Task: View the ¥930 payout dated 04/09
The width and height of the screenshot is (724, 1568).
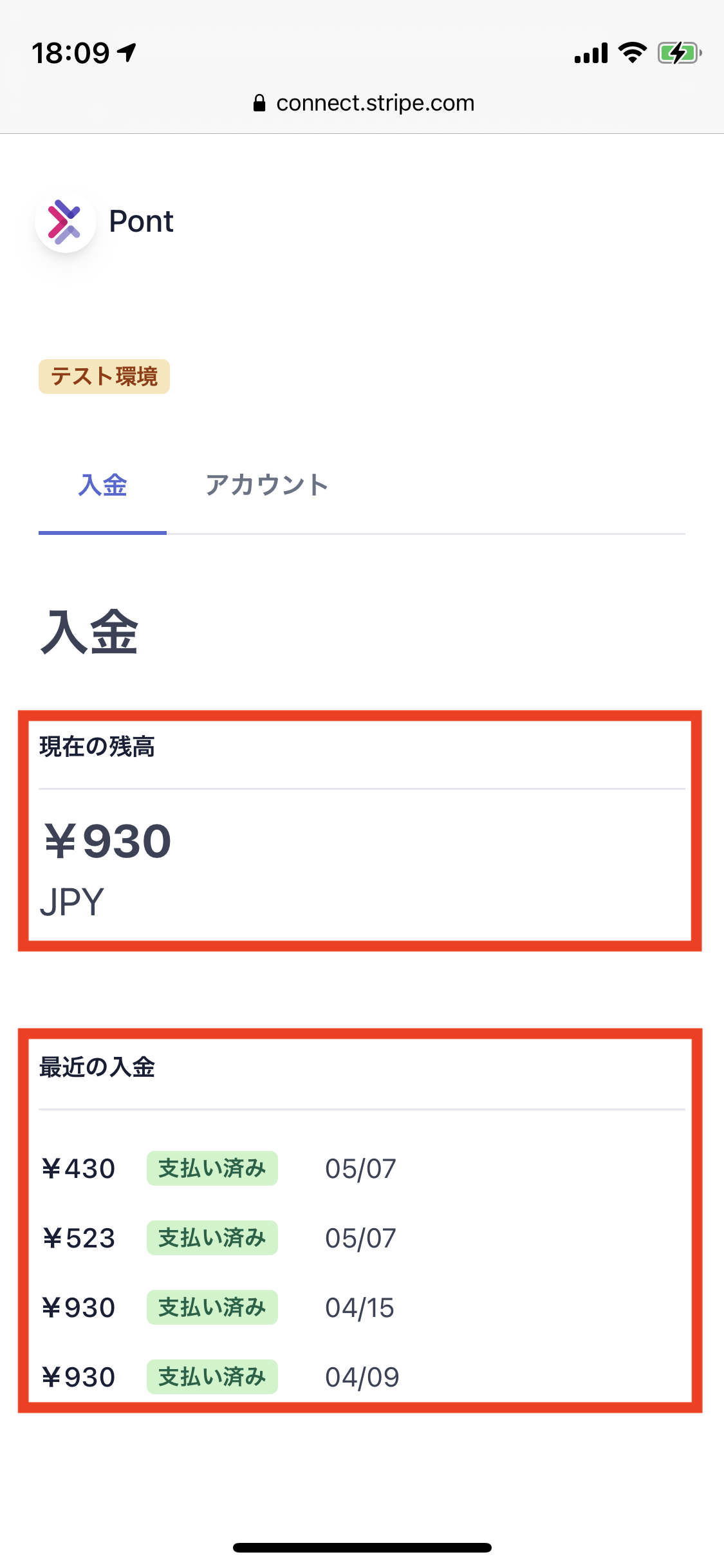Action: (x=362, y=1377)
